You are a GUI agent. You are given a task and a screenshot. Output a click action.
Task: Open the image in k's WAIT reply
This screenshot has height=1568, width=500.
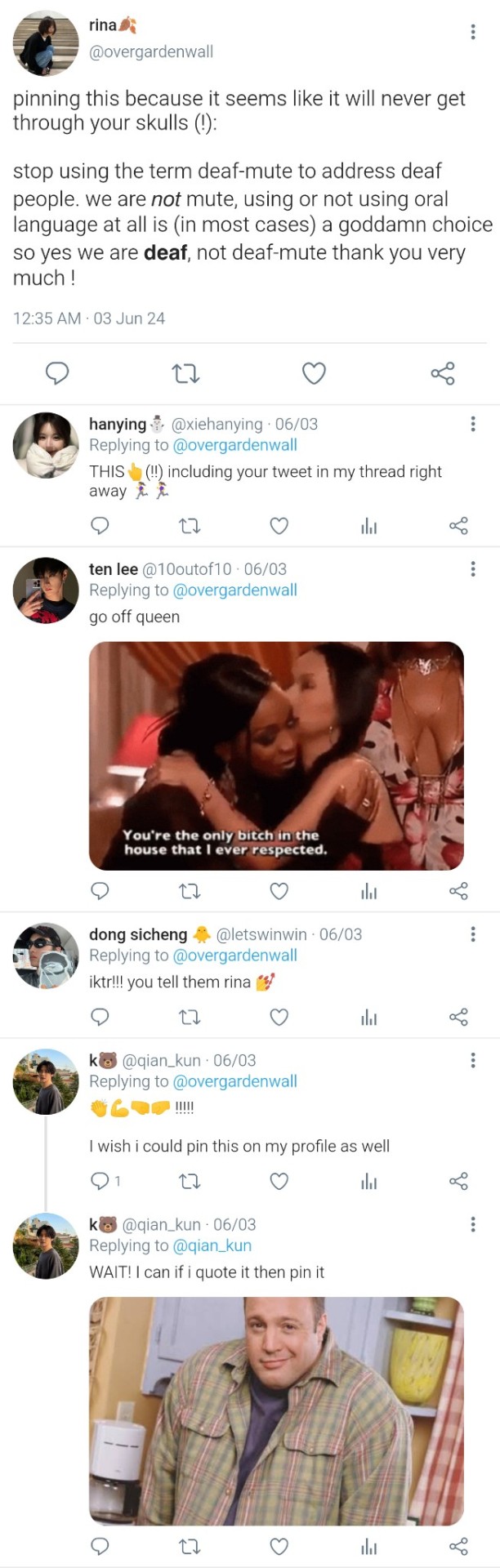(x=276, y=1410)
